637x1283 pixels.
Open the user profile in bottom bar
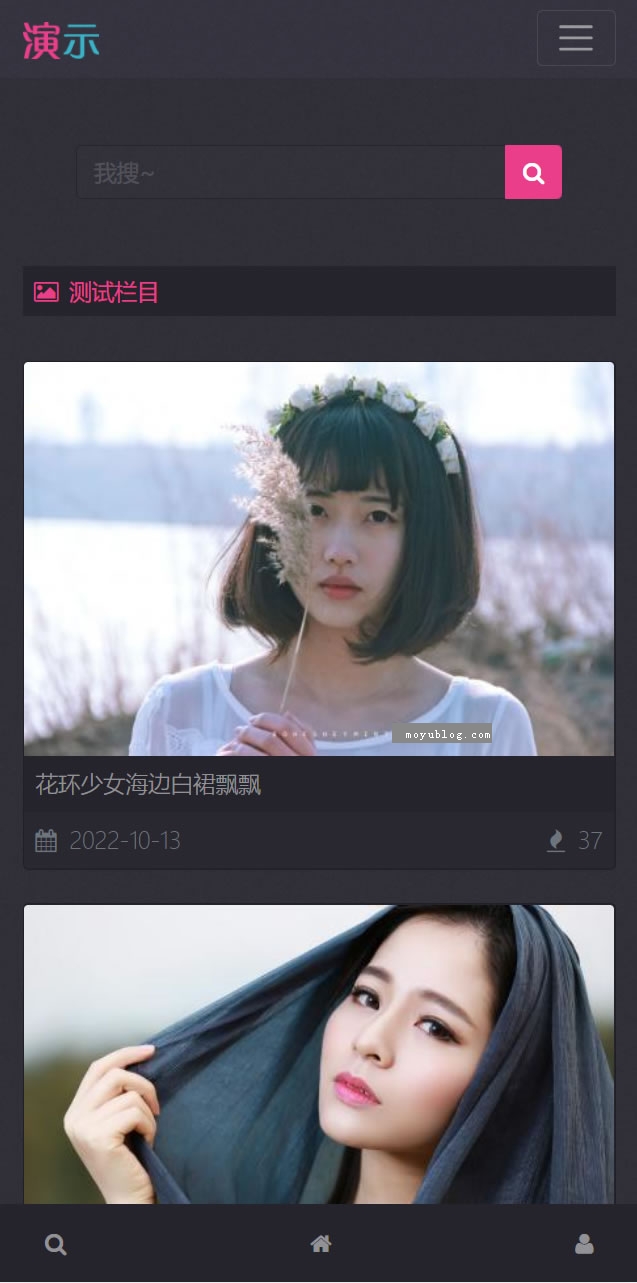point(584,1244)
